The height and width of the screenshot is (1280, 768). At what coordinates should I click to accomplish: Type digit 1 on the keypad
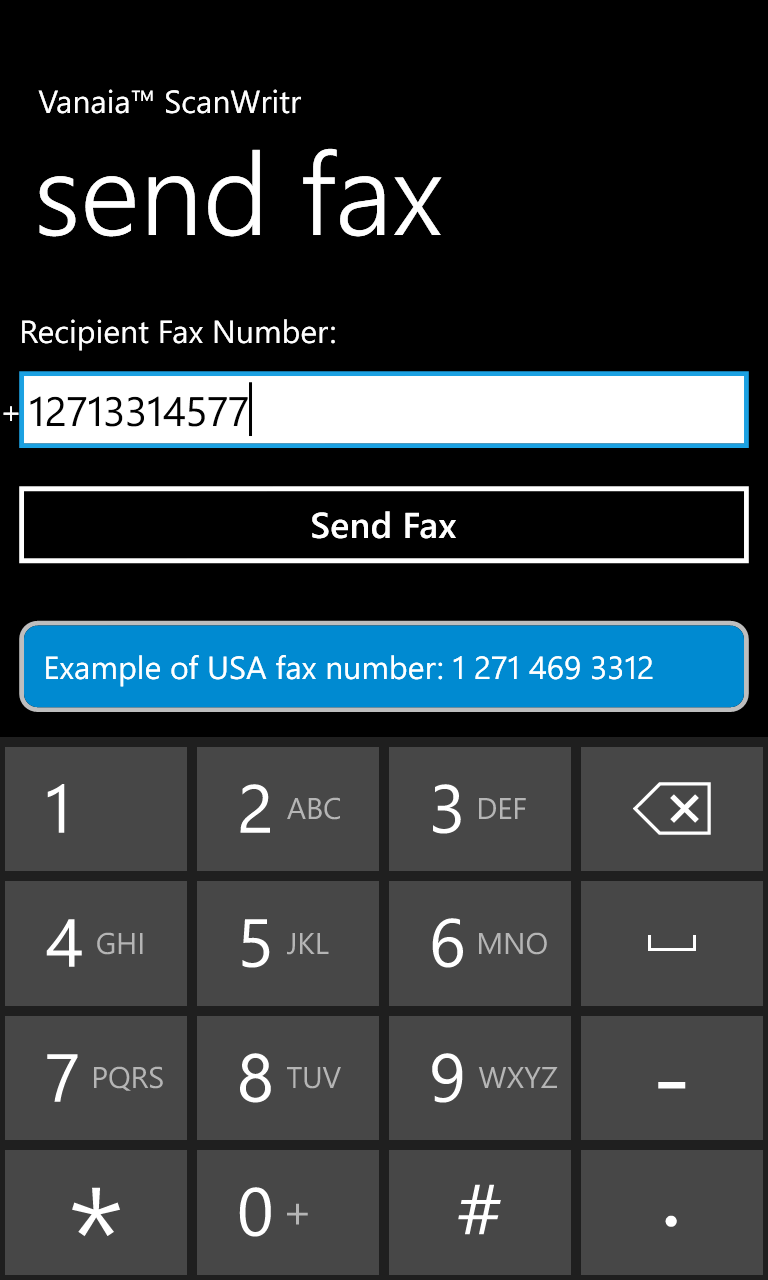point(96,809)
